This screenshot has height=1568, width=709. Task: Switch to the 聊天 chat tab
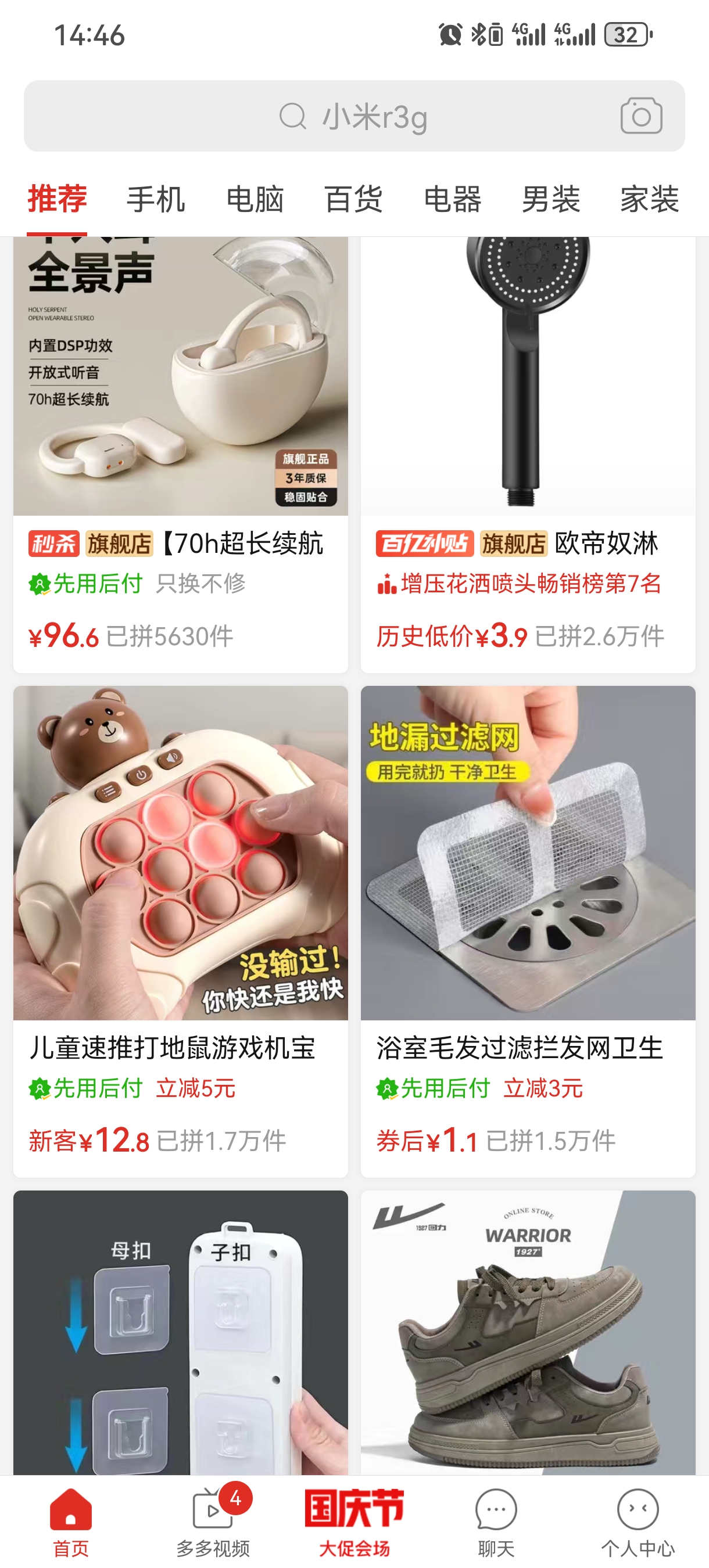[496, 1522]
